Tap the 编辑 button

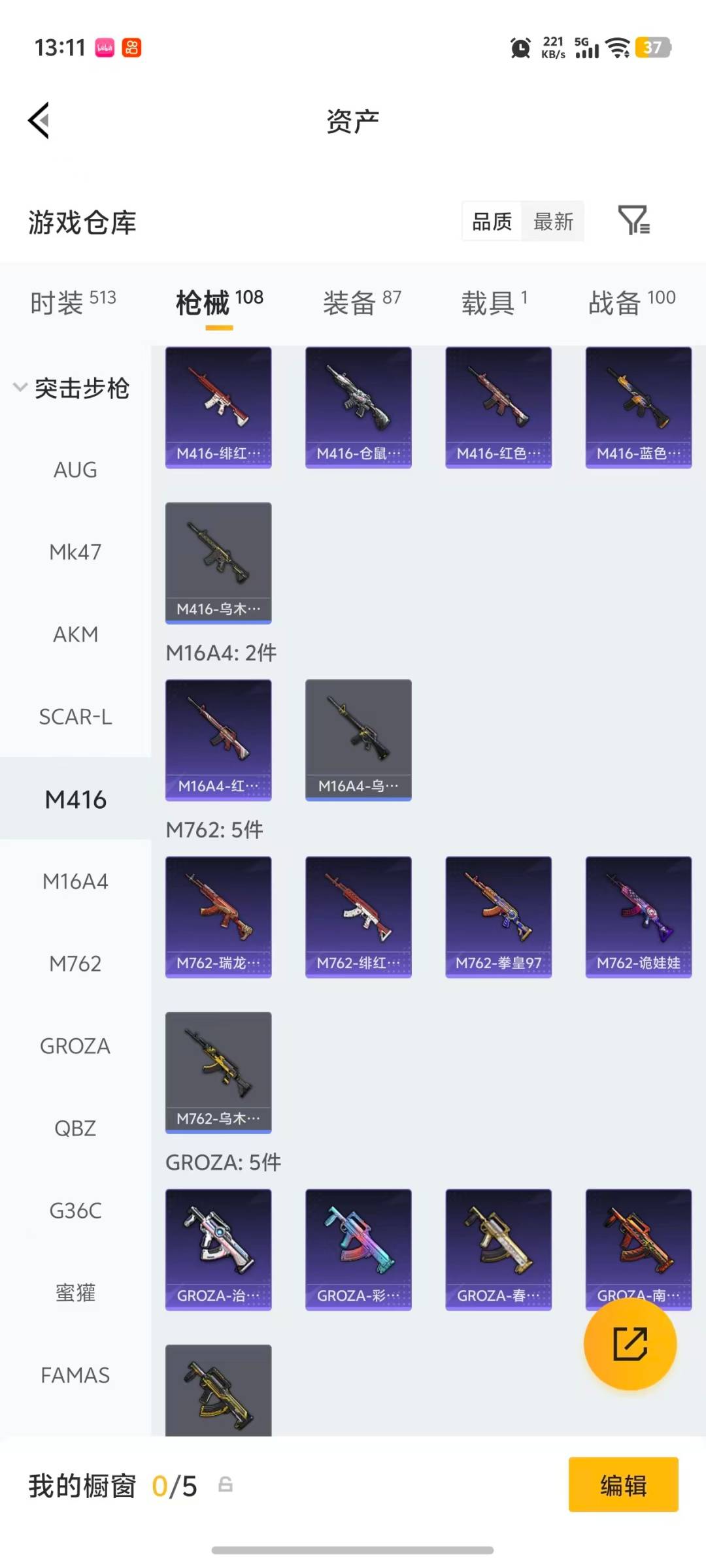[623, 1485]
